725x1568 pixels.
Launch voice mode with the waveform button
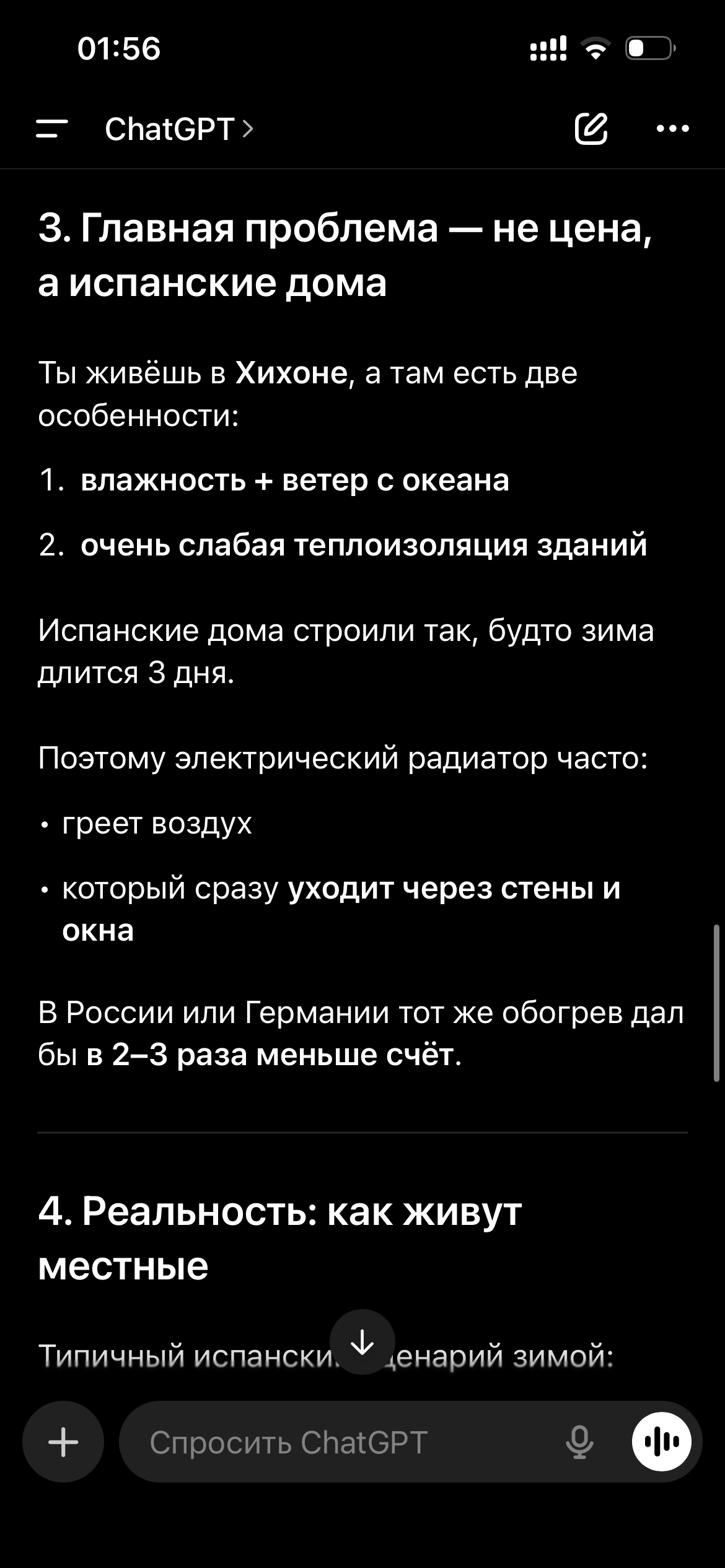[x=662, y=1442]
